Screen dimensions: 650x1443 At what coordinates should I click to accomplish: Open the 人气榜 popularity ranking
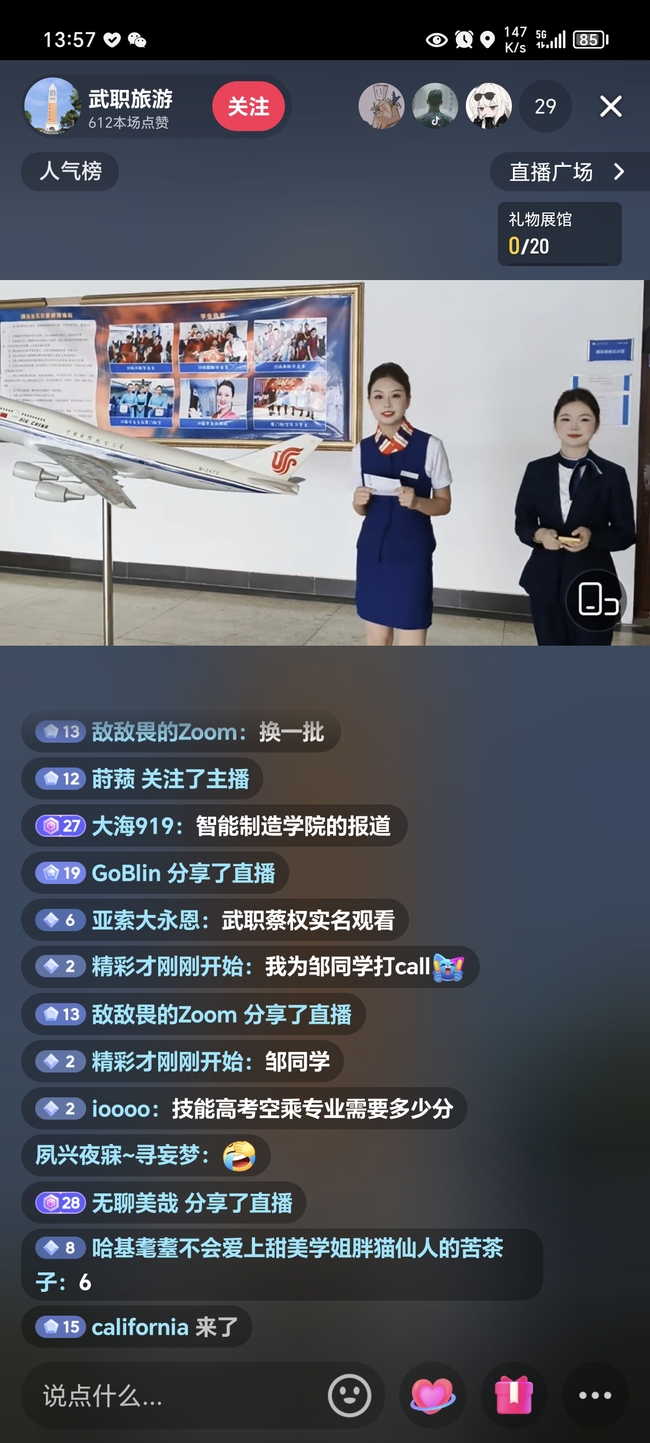click(70, 171)
